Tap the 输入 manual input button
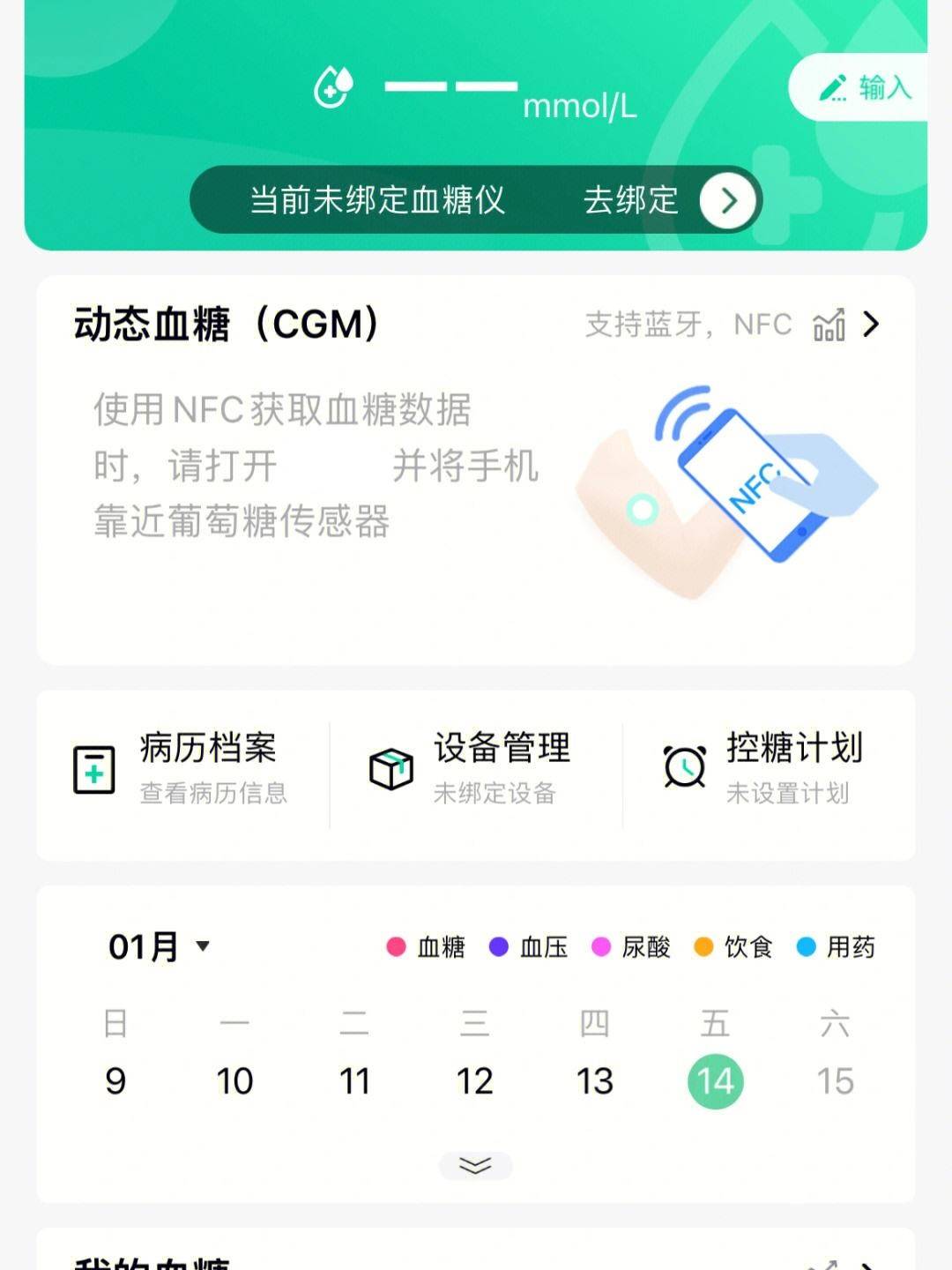 pos(864,87)
